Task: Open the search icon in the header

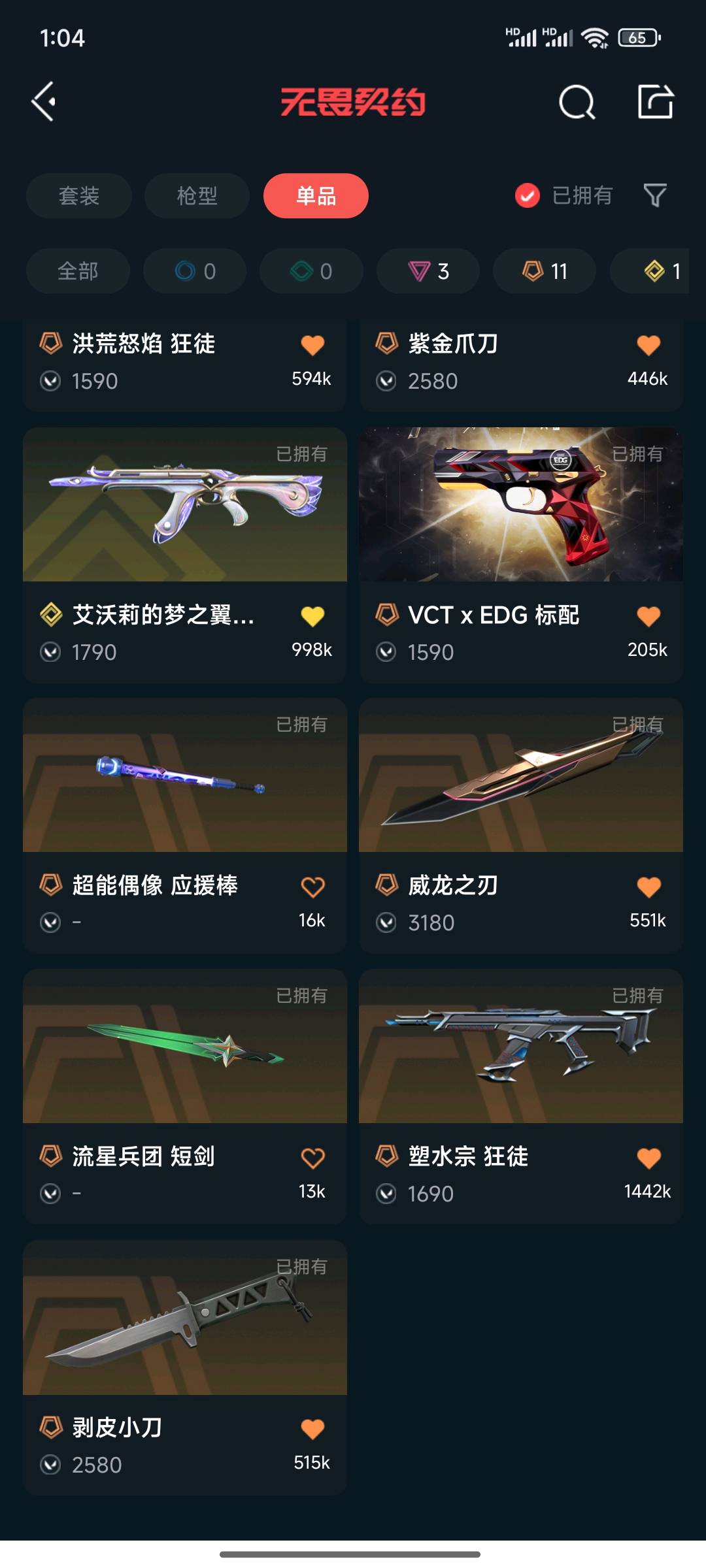Action: click(577, 102)
